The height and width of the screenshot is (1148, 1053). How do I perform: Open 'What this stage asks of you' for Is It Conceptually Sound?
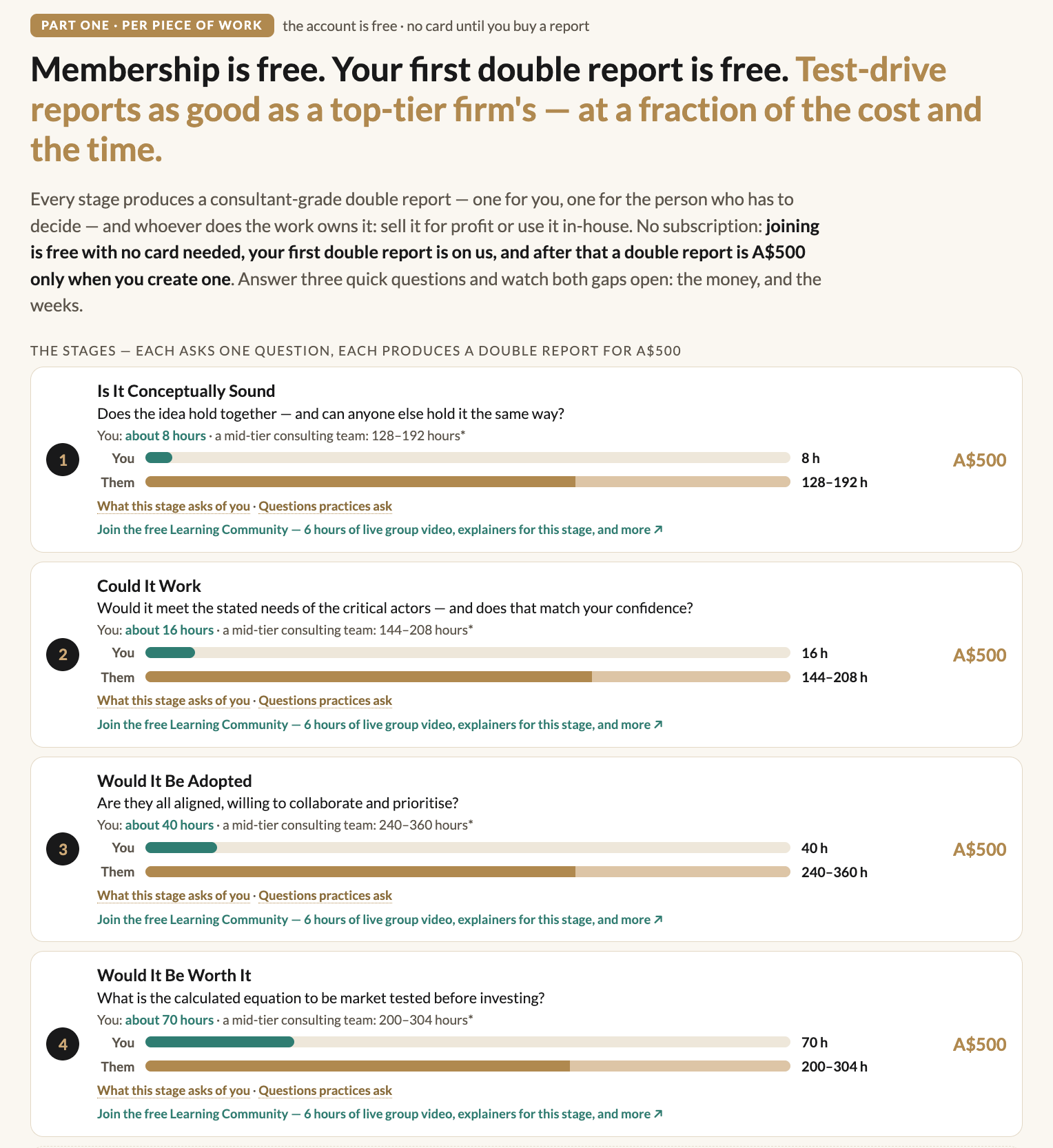[x=174, y=506]
